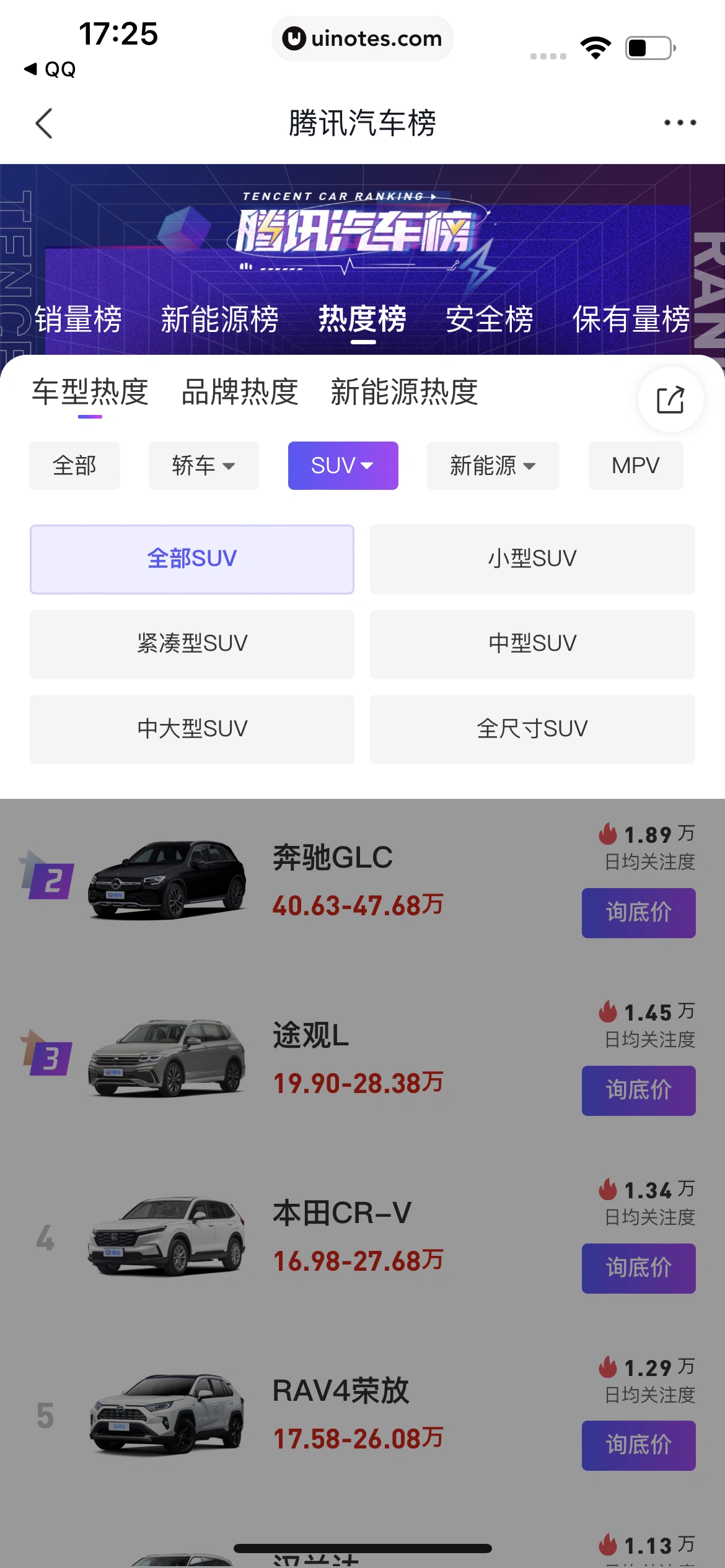Tap the uinotes.com address pill at the top
The width and height of the screenshot is (725, 1568).
pyautogui.click(x=362, y=38)
